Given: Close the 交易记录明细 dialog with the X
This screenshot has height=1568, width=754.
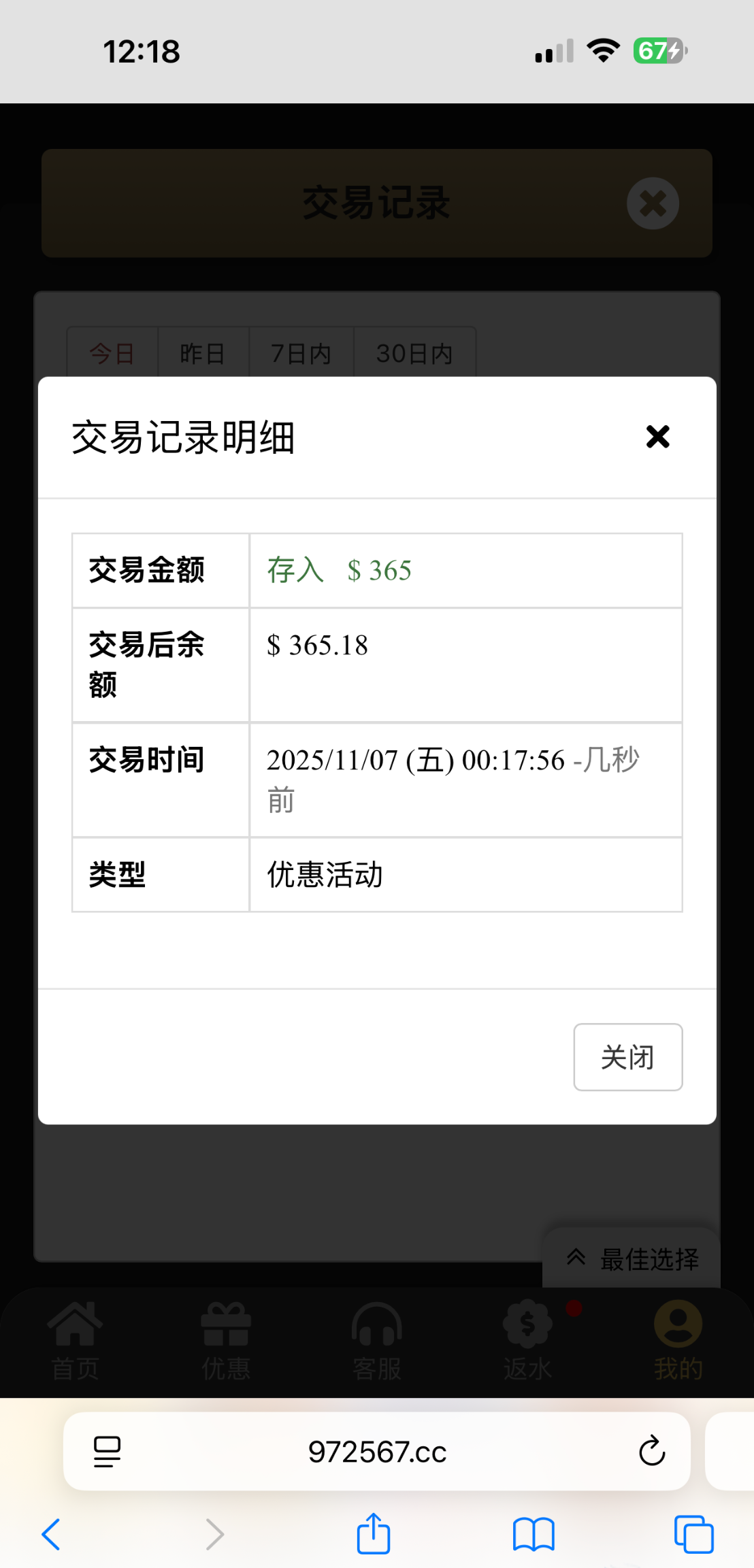Looking at the screenshot, I should [x=657, y=437].
